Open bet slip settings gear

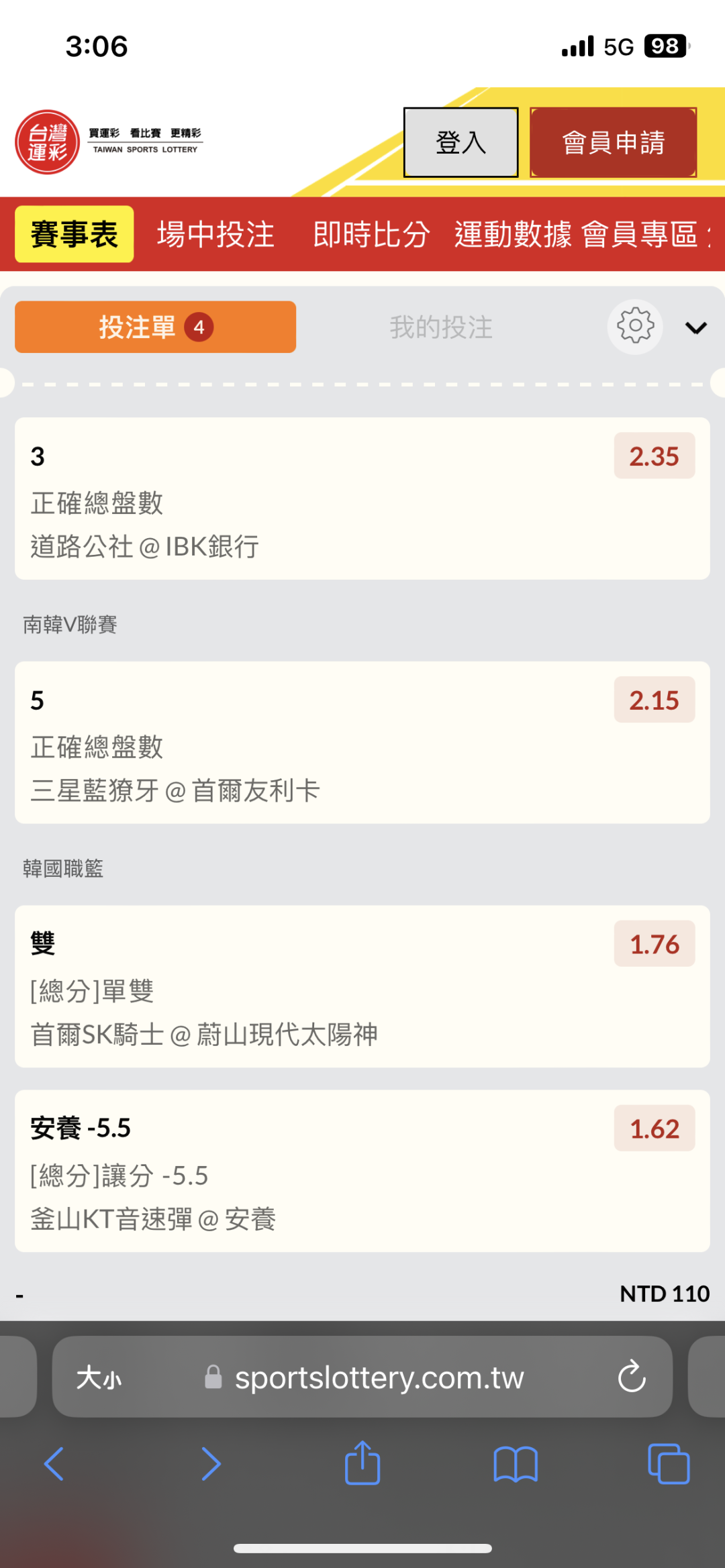[x=635, y=327]
